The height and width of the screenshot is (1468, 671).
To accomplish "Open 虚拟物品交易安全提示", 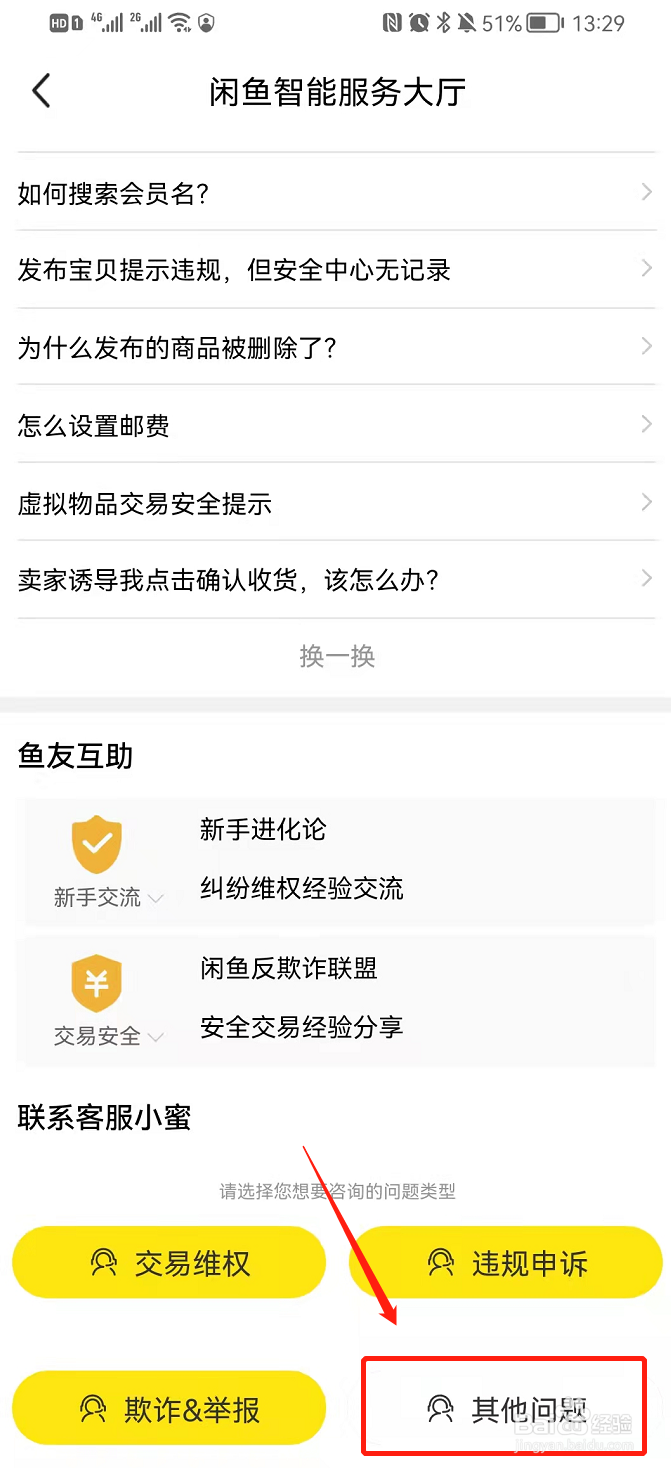I will (x=335, y=503).
